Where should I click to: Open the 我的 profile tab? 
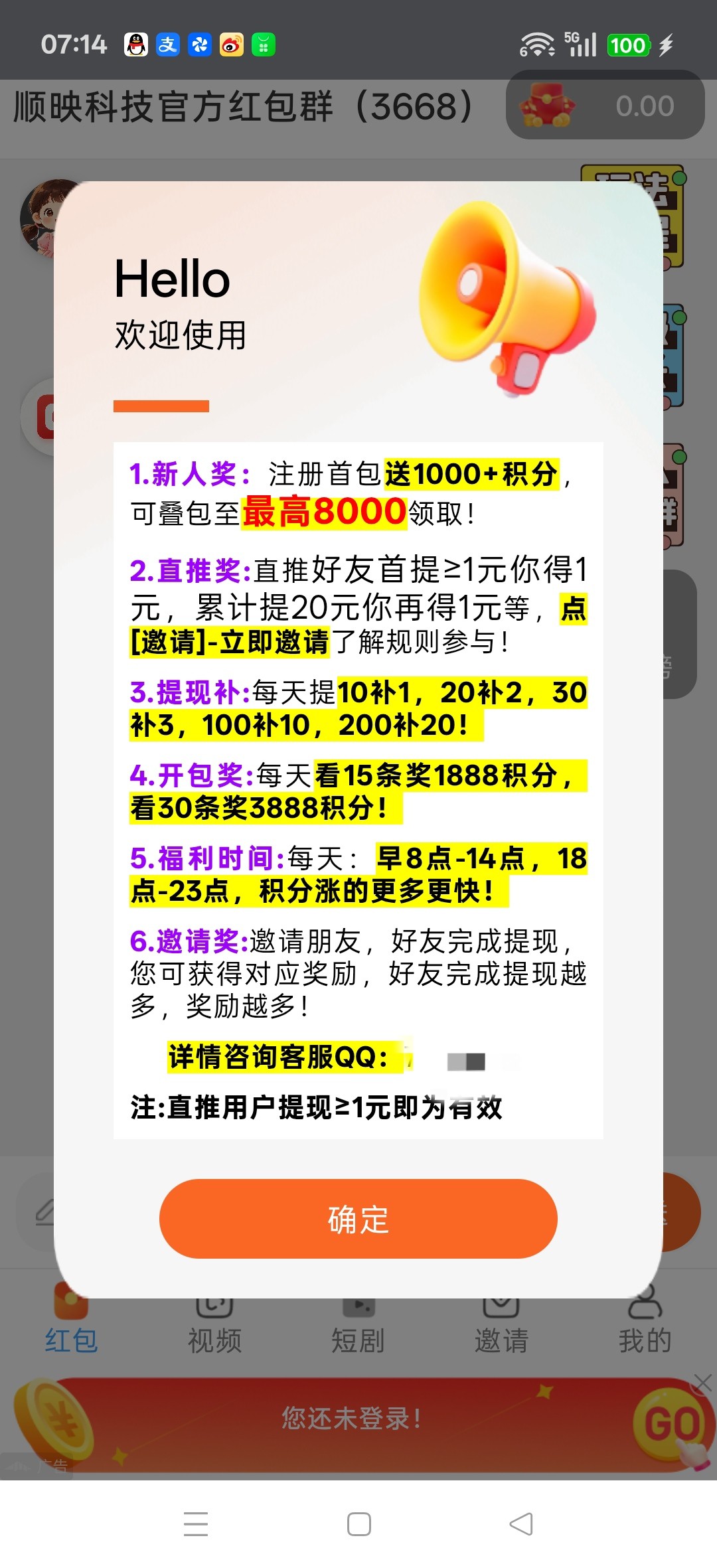pos(645,1320)
